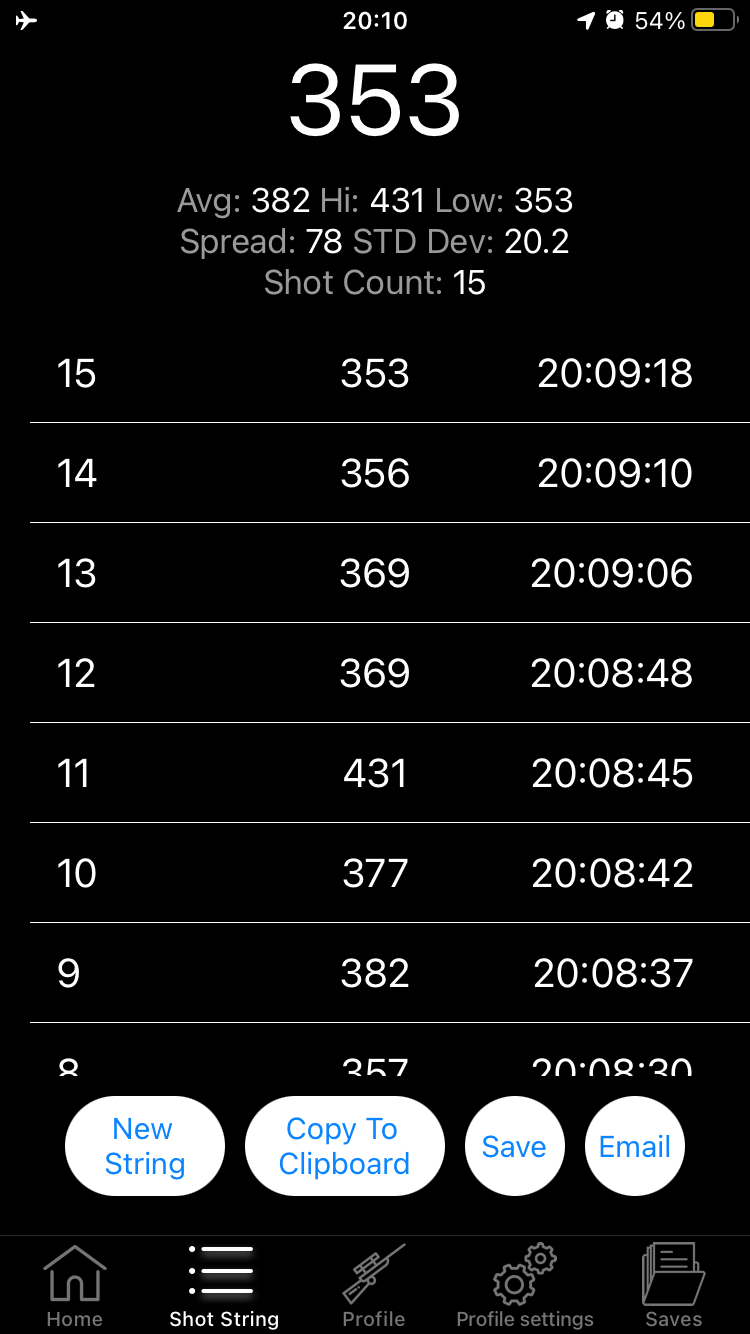750x1334 pixels.
Task: Copy shot string to clipboard
Action: click(344, 1146)
